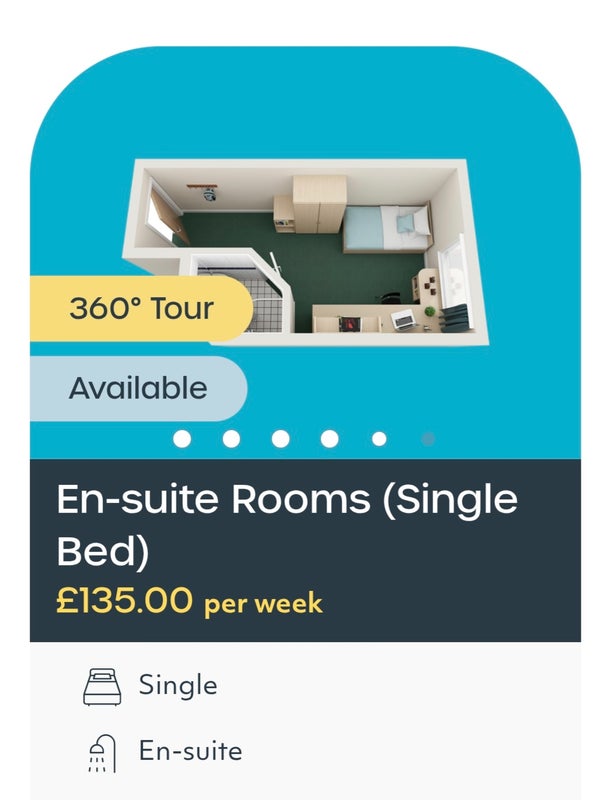The width and height of the screenshot is (600, 800).
Task: Open the 360° Tour
Action: [x=141, y=308]
